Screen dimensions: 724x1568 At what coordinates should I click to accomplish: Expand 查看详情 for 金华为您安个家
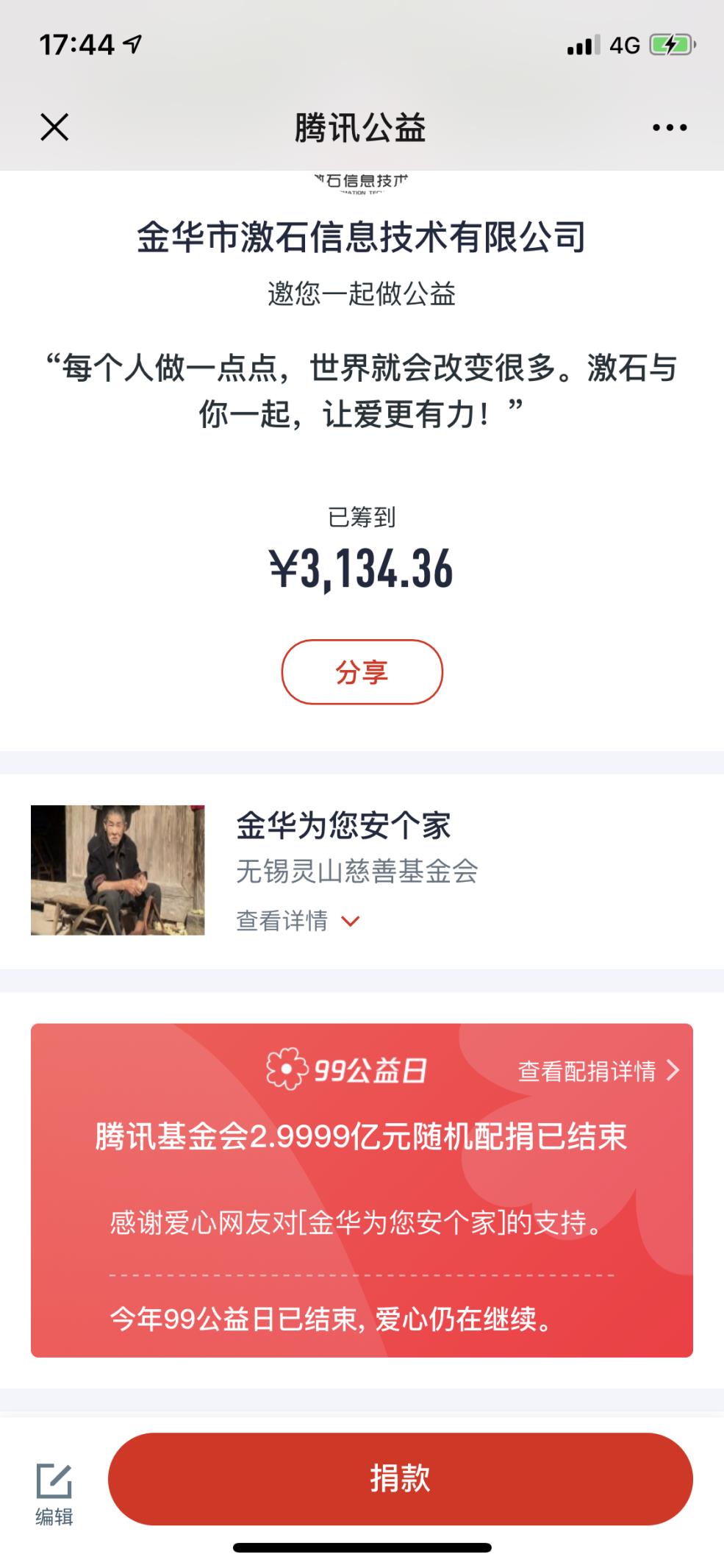tap(298, 921)
